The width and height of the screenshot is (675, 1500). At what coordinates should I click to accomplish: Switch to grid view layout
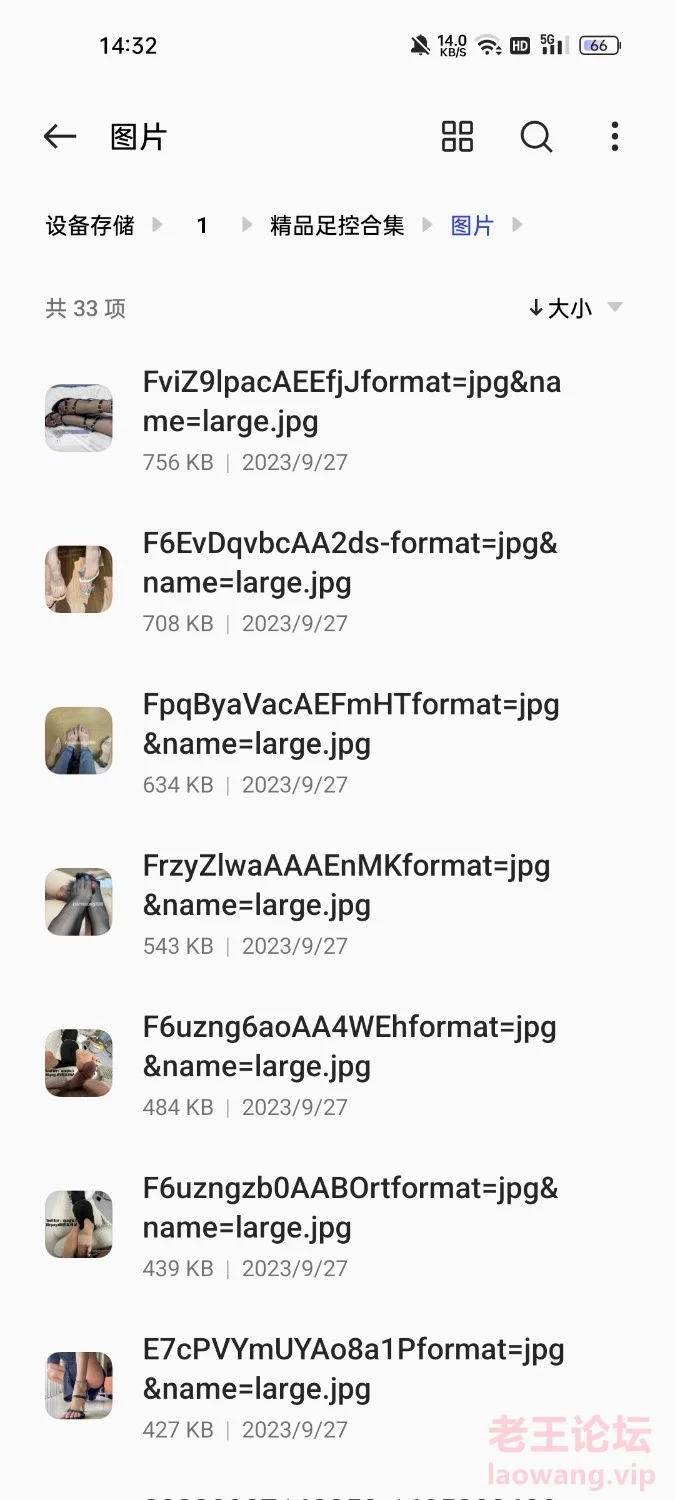[457, 137]
